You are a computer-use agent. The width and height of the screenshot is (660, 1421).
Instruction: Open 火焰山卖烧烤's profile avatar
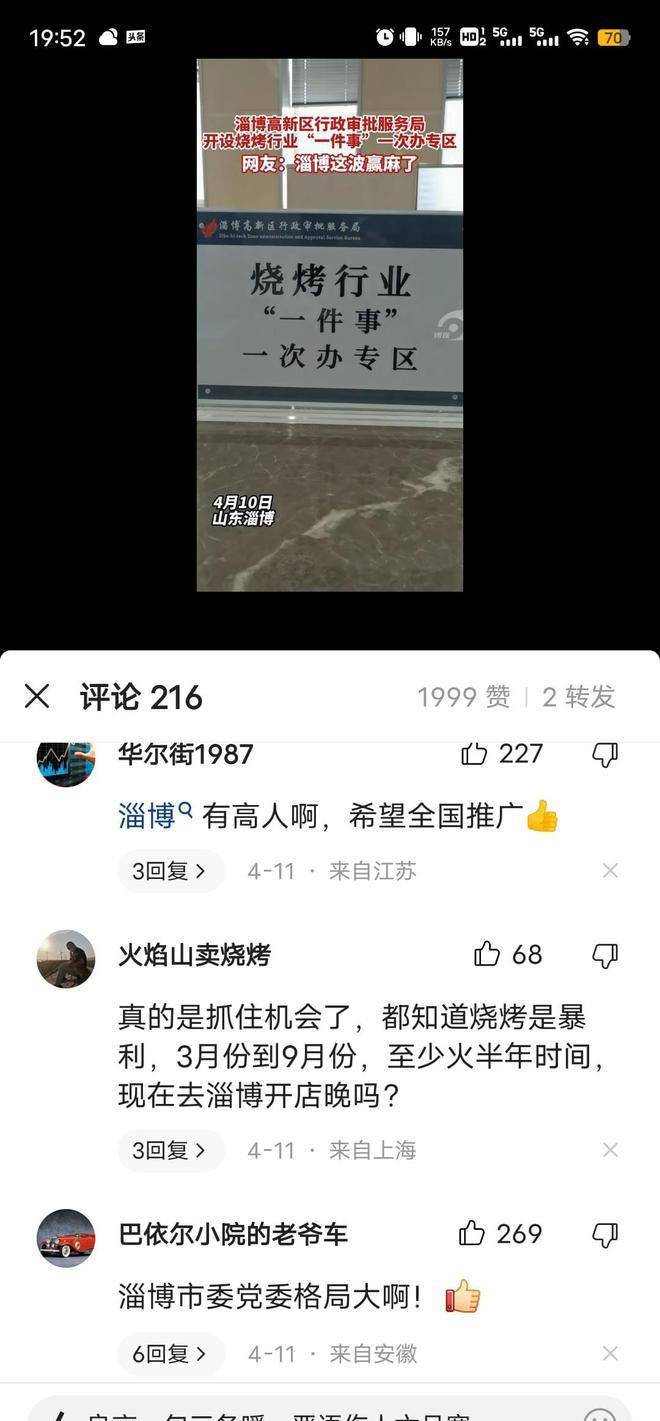click(66, 958)
